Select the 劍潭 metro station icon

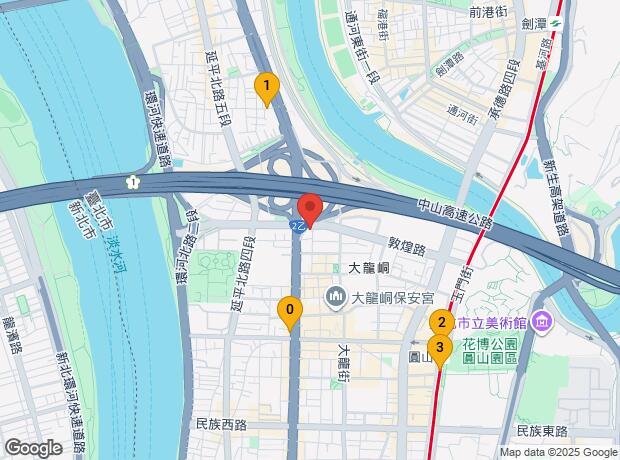tap(556, 21)
